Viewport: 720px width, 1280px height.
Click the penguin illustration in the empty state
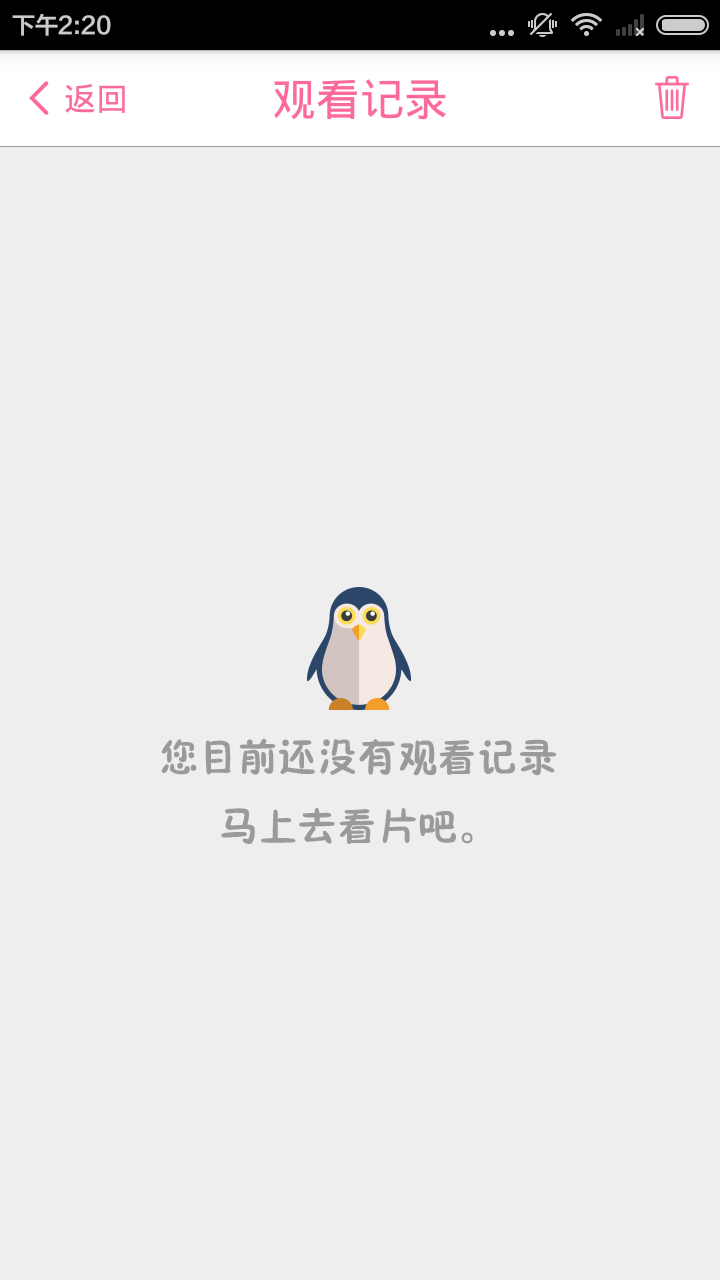(x=358, y=645)
